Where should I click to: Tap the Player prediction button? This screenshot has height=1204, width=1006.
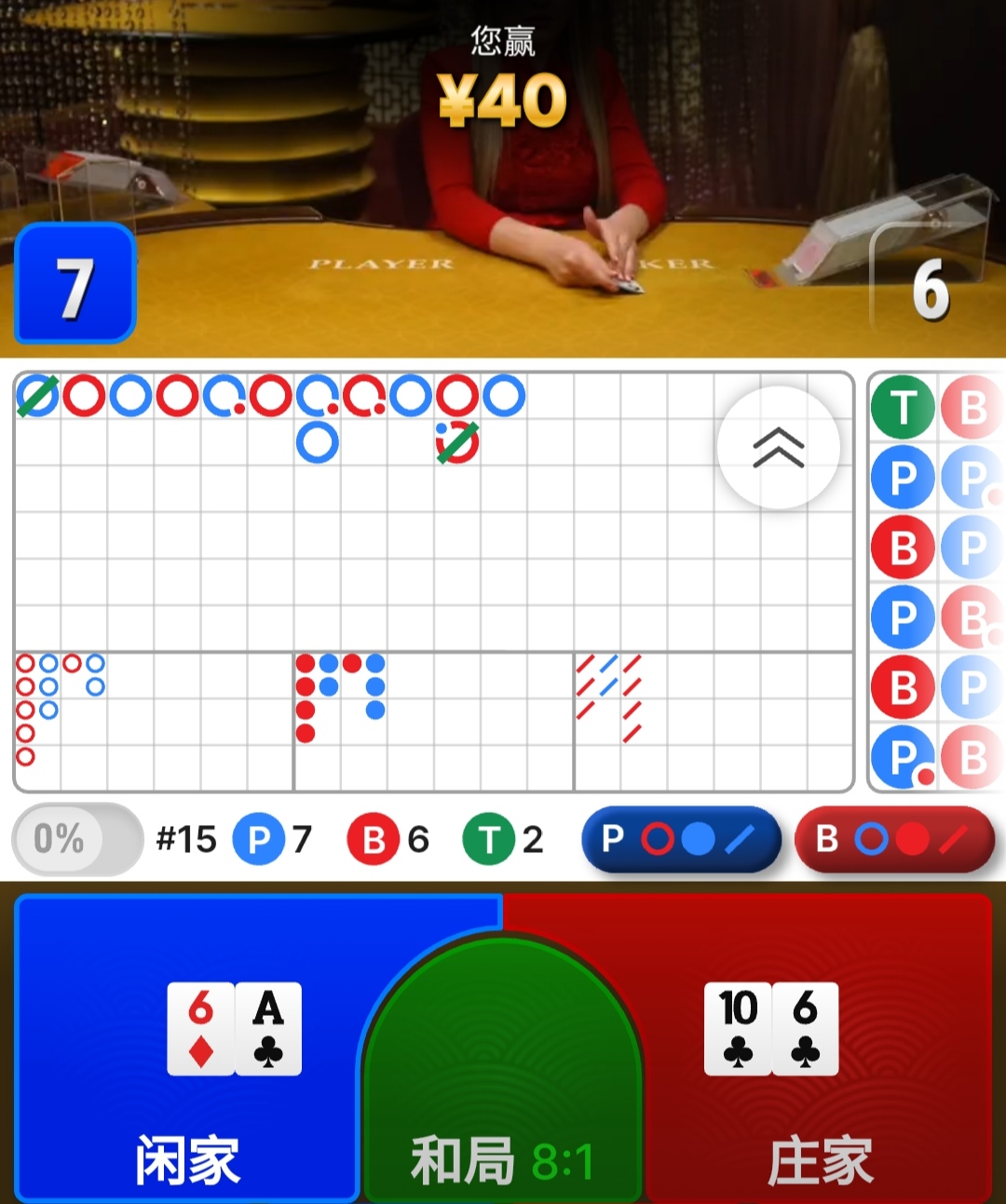pos(681,839)
